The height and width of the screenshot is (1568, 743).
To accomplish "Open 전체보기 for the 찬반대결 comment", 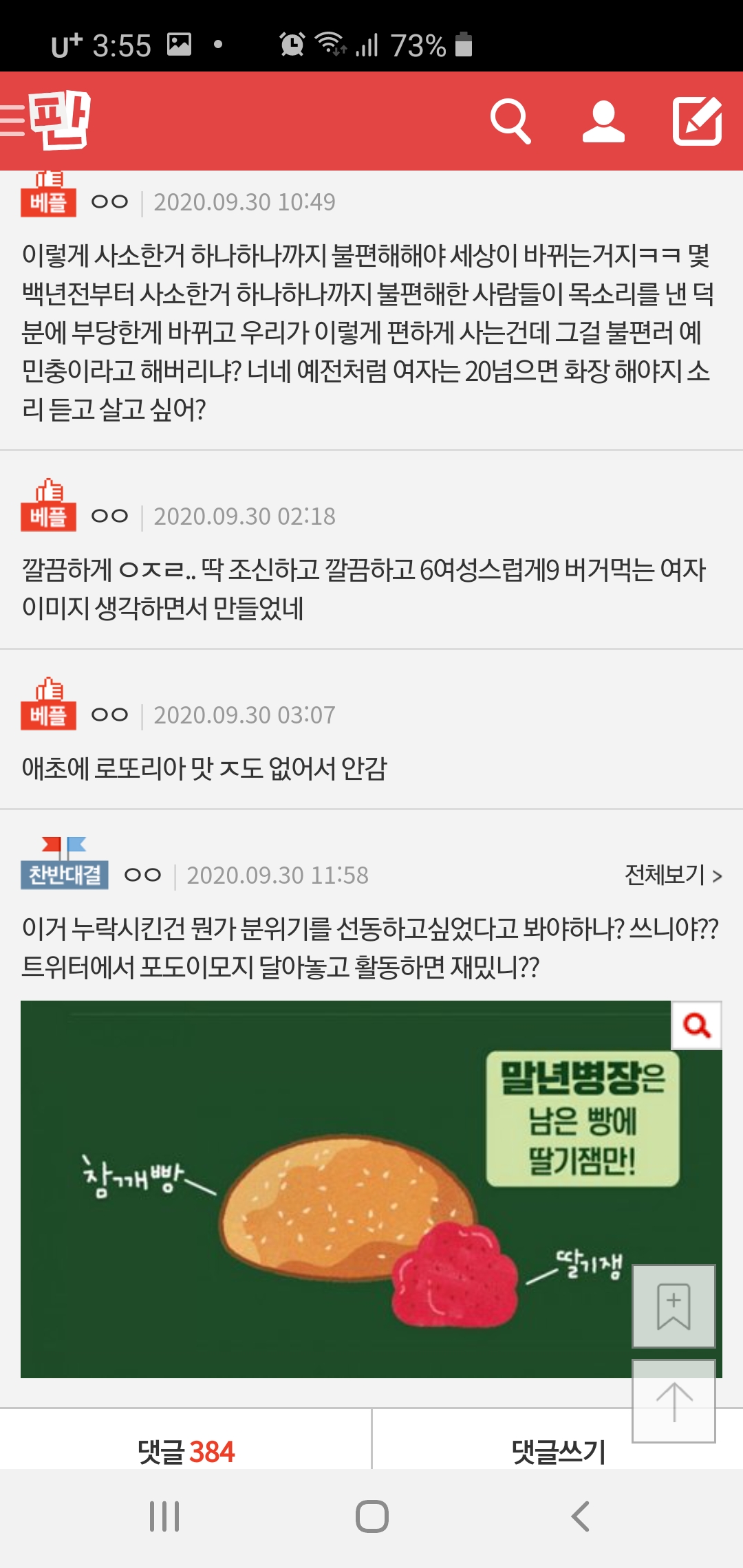I will tap(672, 875).
